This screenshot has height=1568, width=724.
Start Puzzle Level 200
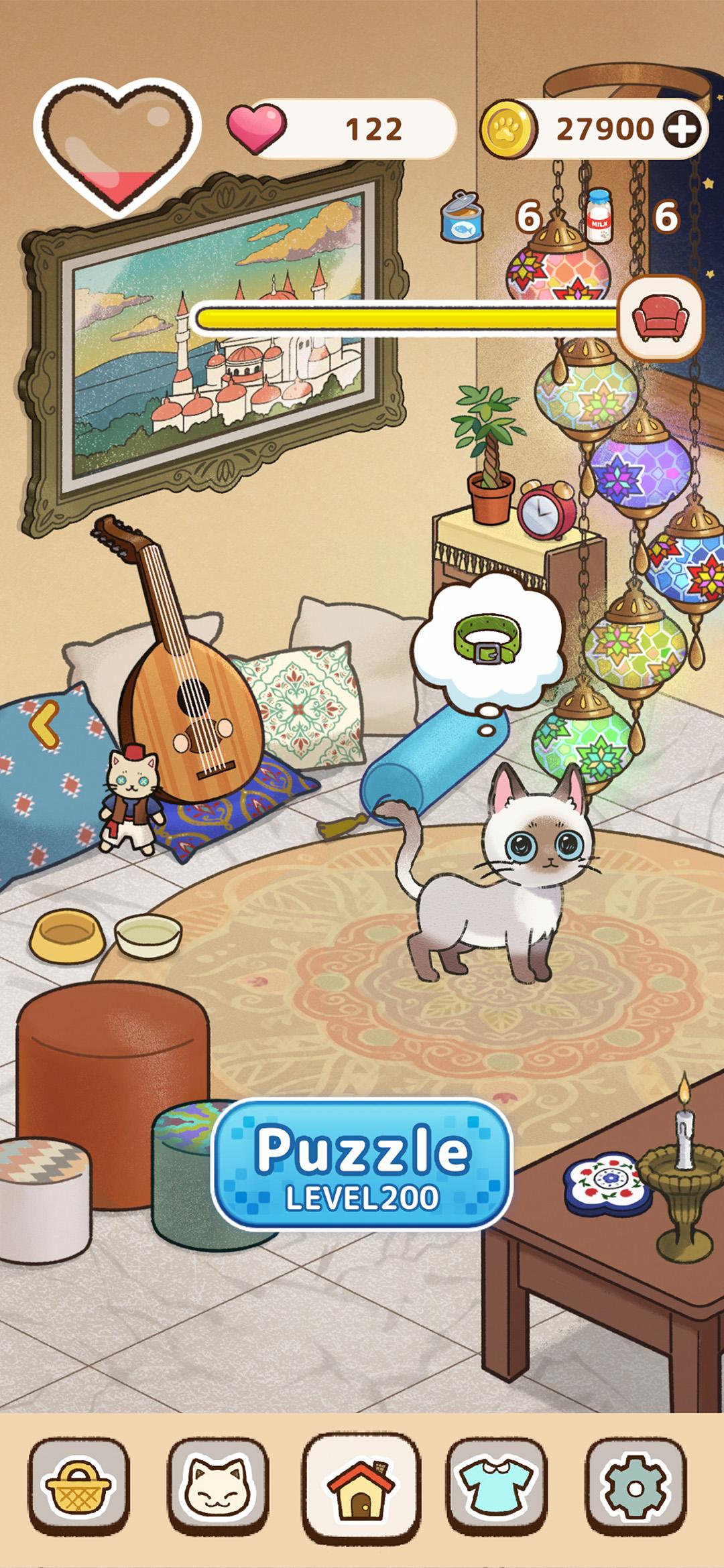[362, 1165]
